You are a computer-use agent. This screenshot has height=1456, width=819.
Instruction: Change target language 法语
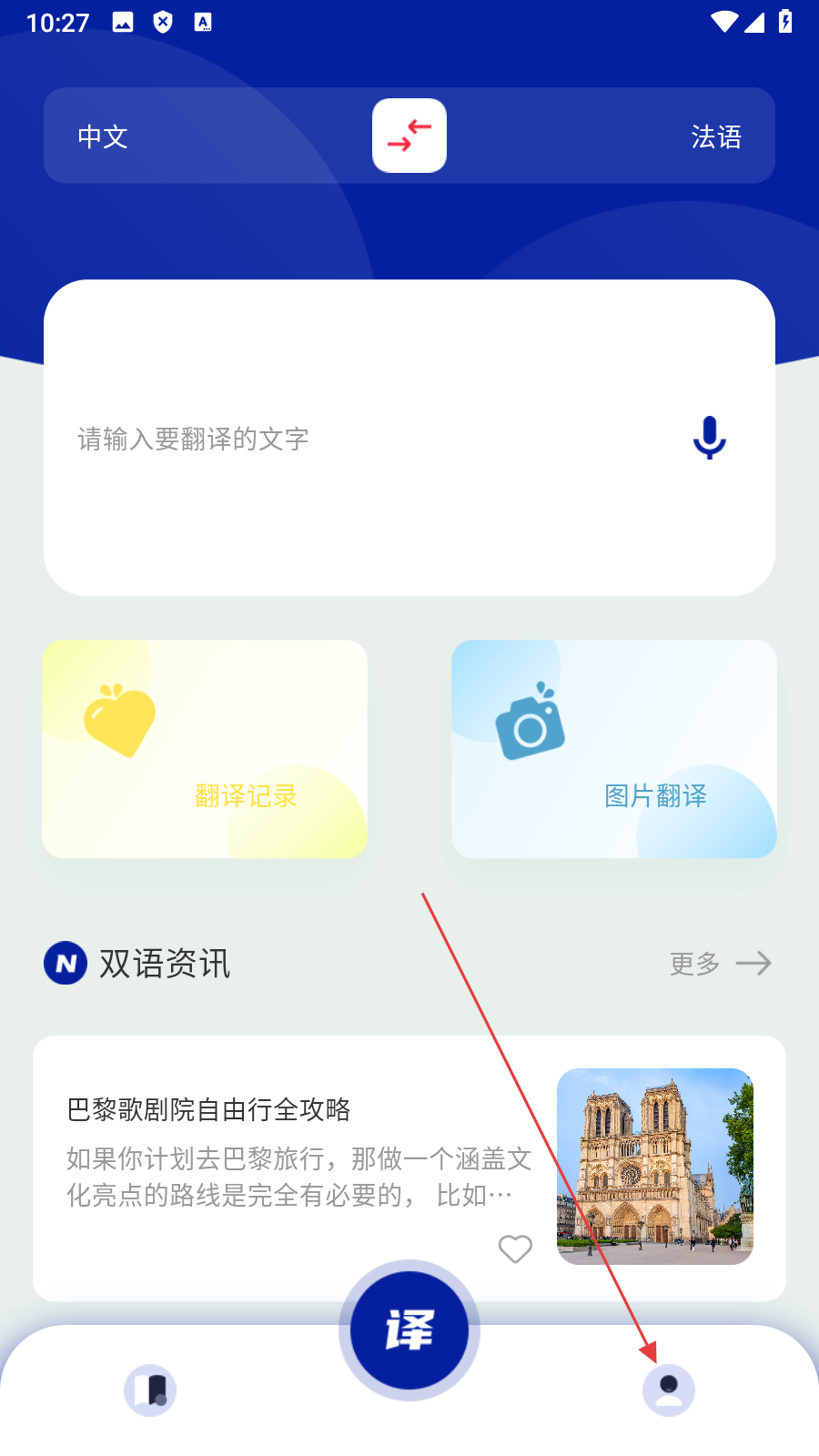pos(716,136)
